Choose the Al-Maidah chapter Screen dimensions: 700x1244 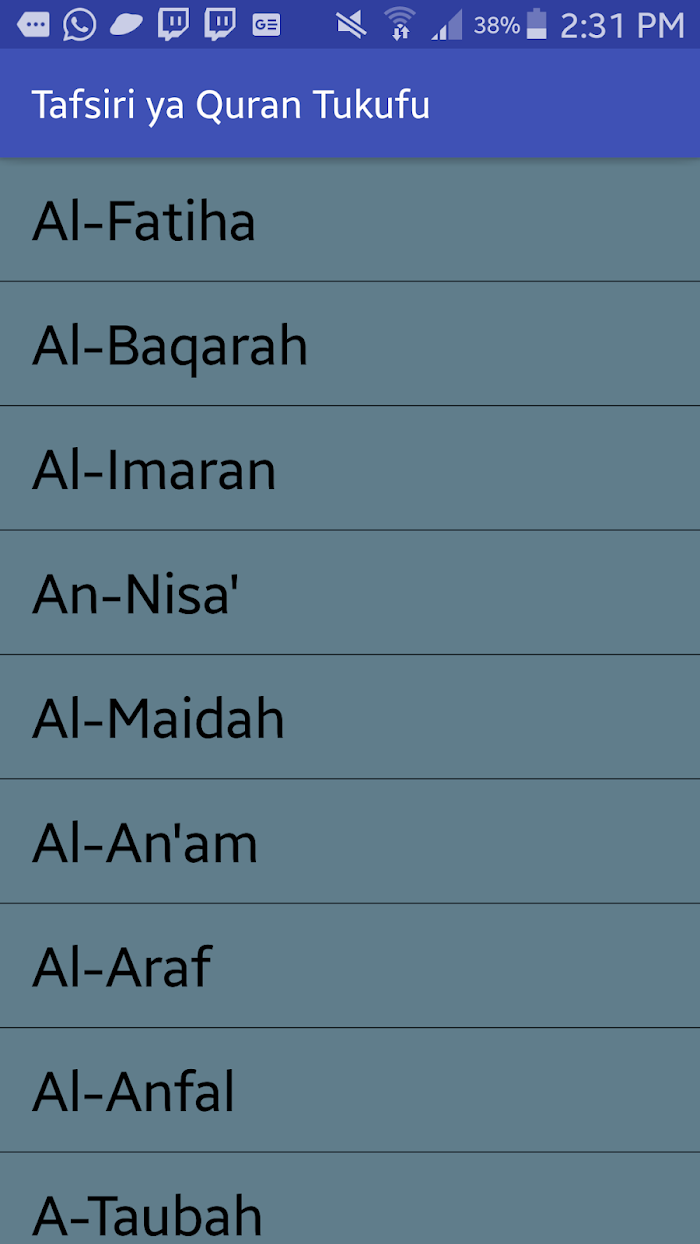(350, 717)
